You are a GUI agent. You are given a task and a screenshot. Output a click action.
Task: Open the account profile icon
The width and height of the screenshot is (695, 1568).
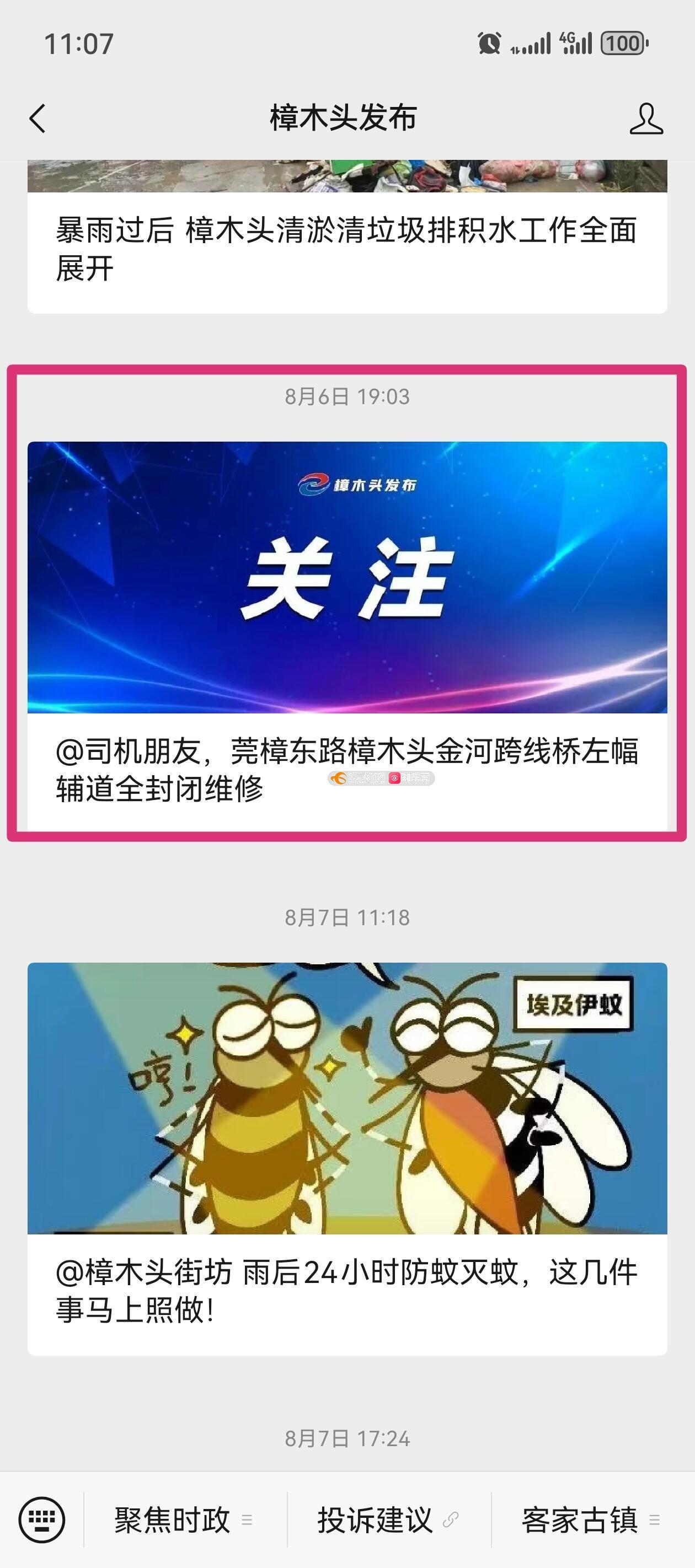[646, 118]
